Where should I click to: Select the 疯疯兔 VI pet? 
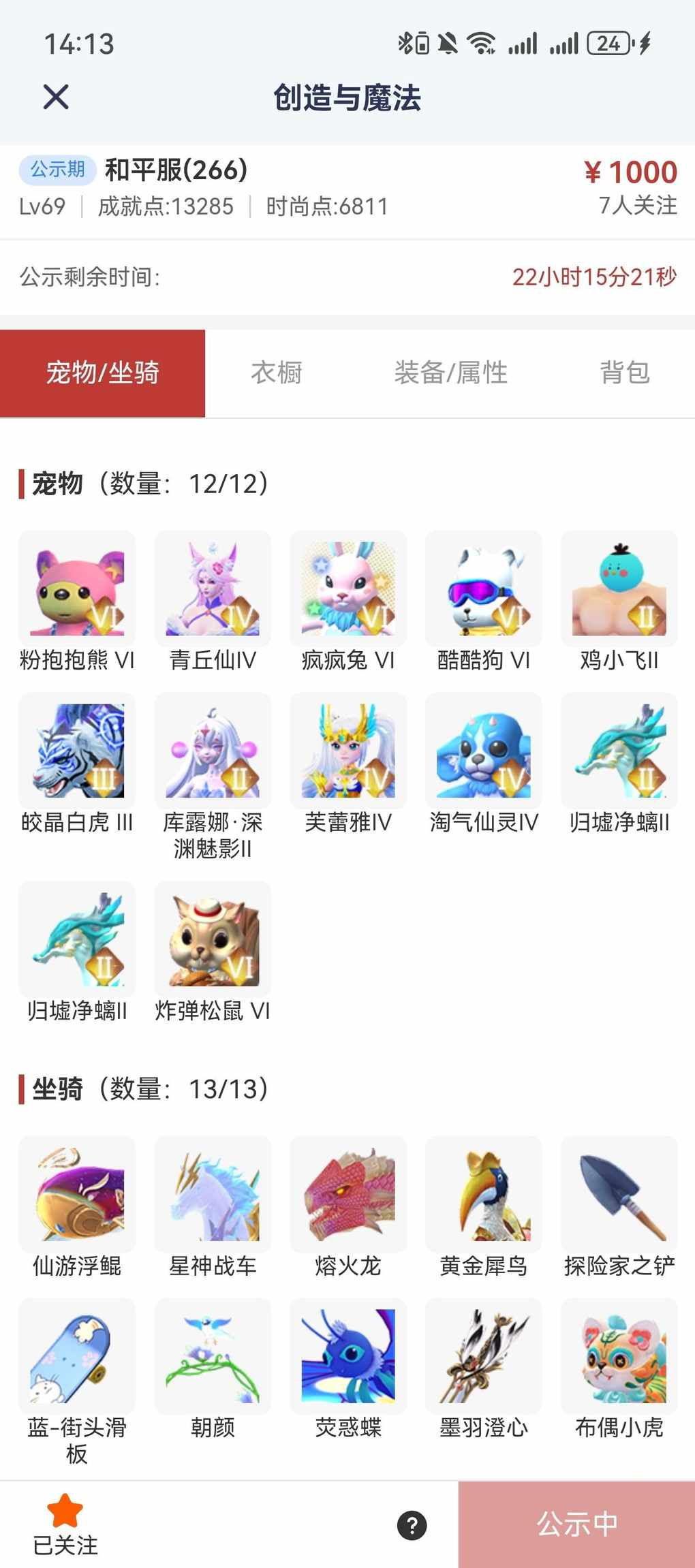tap(348, 589)
